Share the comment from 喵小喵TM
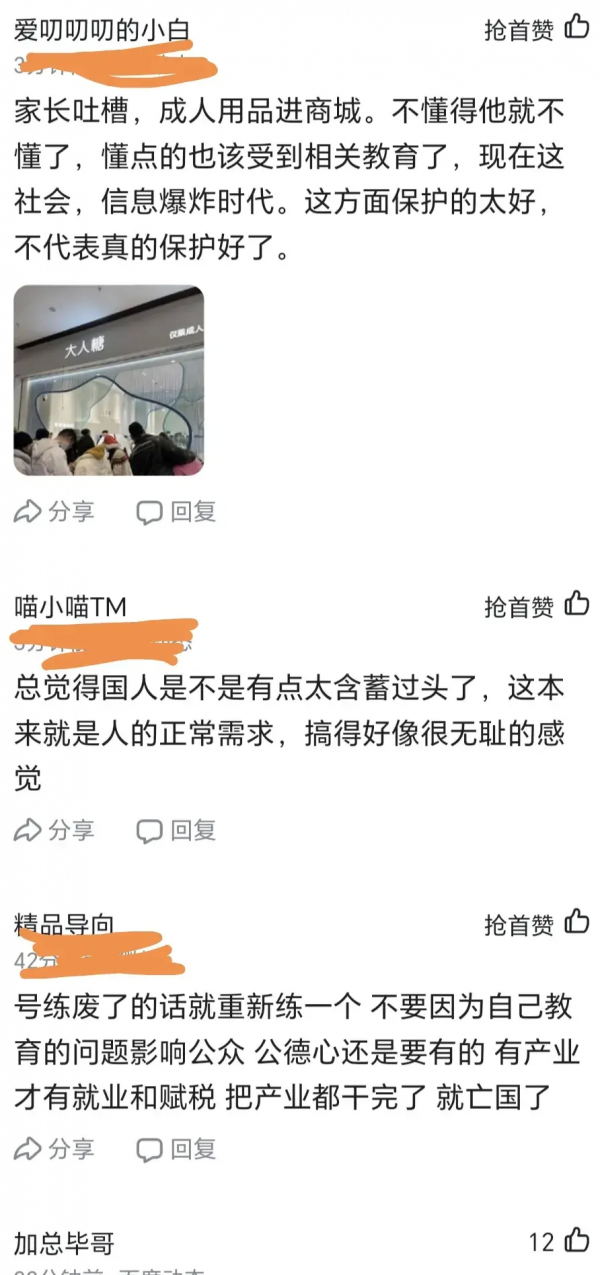600x1275 pixels. [54, 830]
